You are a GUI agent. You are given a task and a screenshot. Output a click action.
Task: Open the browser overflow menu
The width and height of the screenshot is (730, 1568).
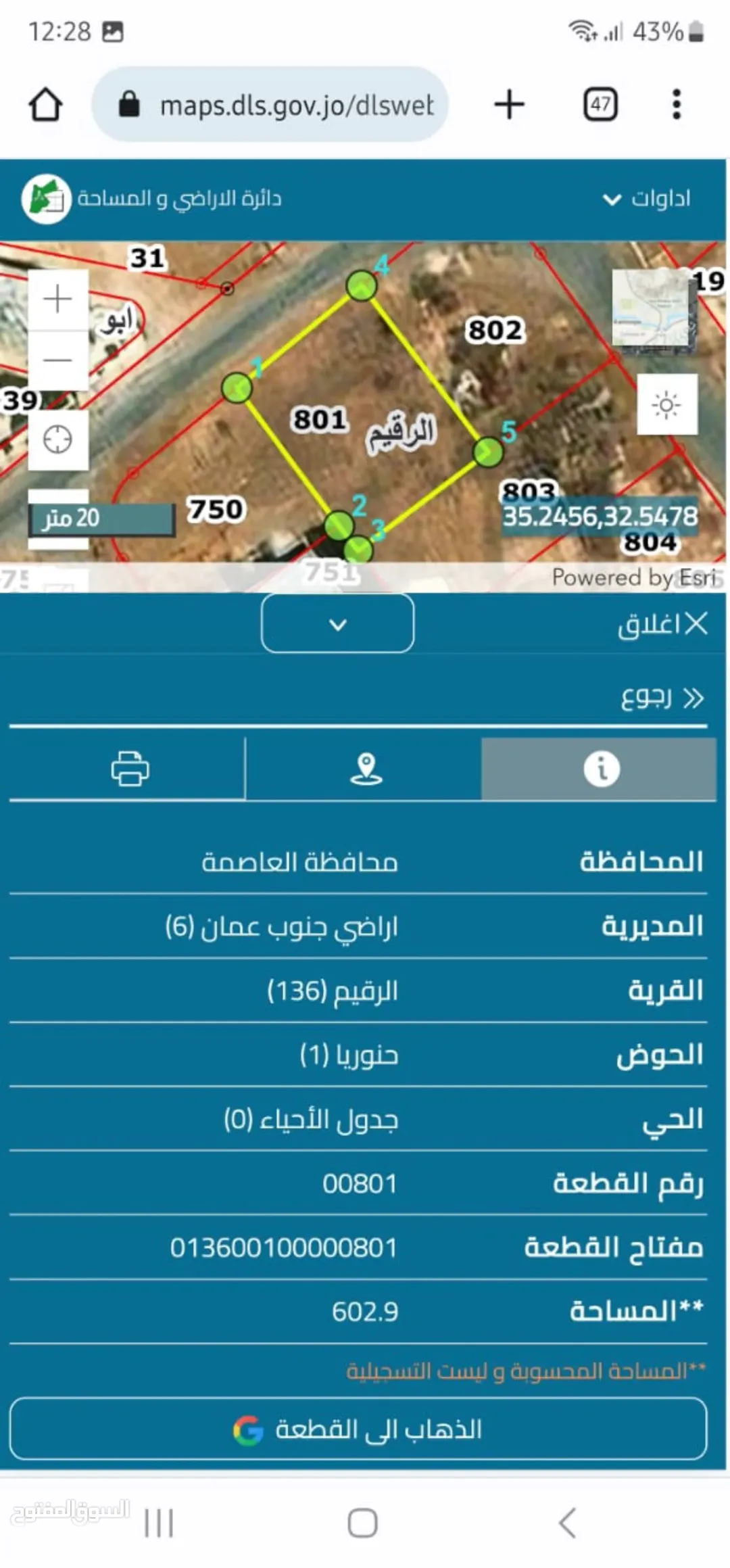click(677, 105)
